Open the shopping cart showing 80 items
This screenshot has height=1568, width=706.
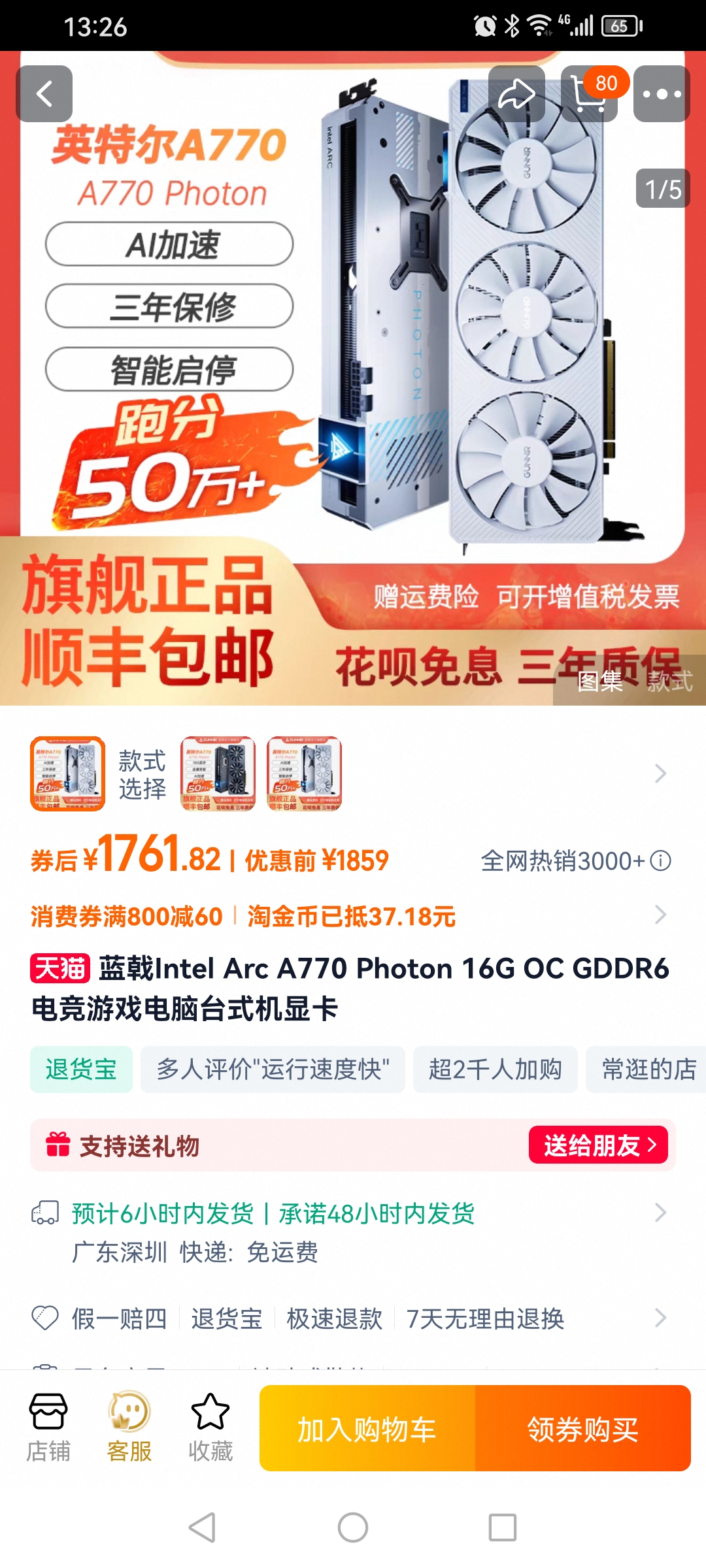590,93
